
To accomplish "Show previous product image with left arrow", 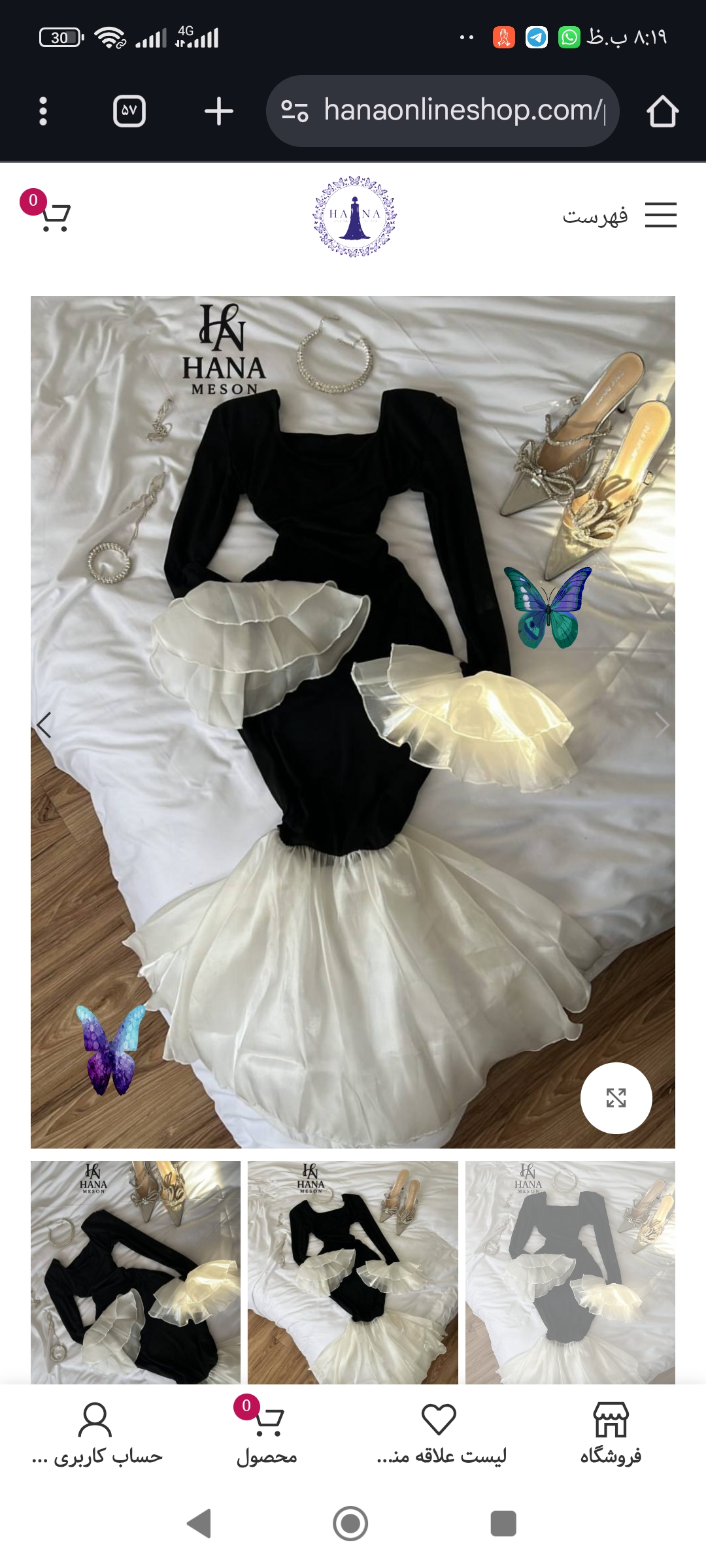I will pos(44,725).
